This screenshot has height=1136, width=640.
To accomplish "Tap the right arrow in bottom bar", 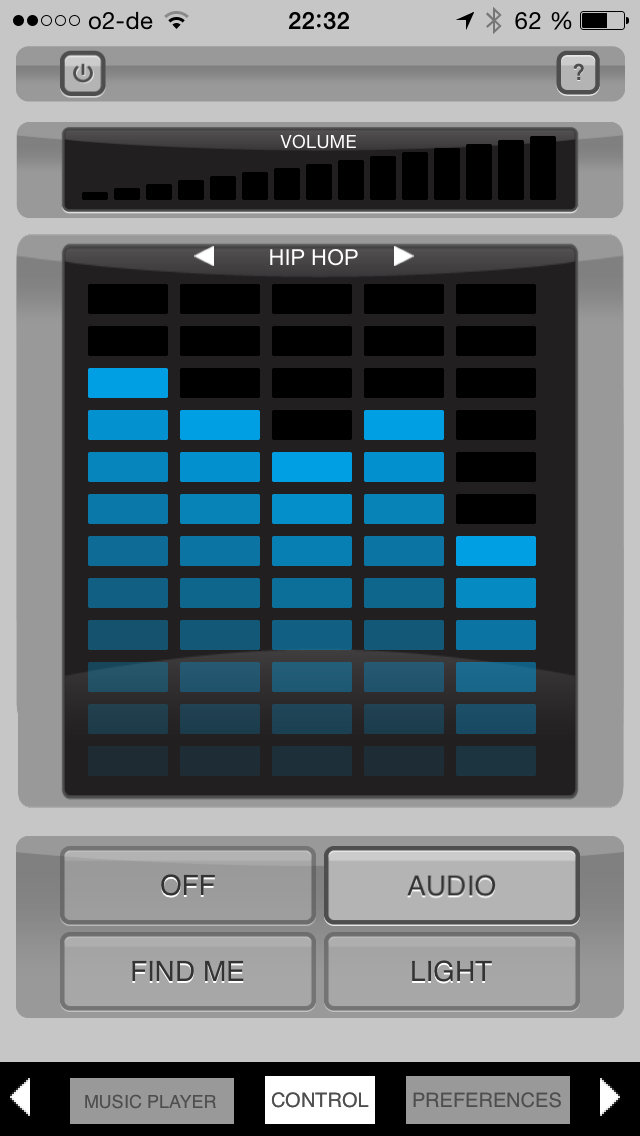I will point(610,1097).
